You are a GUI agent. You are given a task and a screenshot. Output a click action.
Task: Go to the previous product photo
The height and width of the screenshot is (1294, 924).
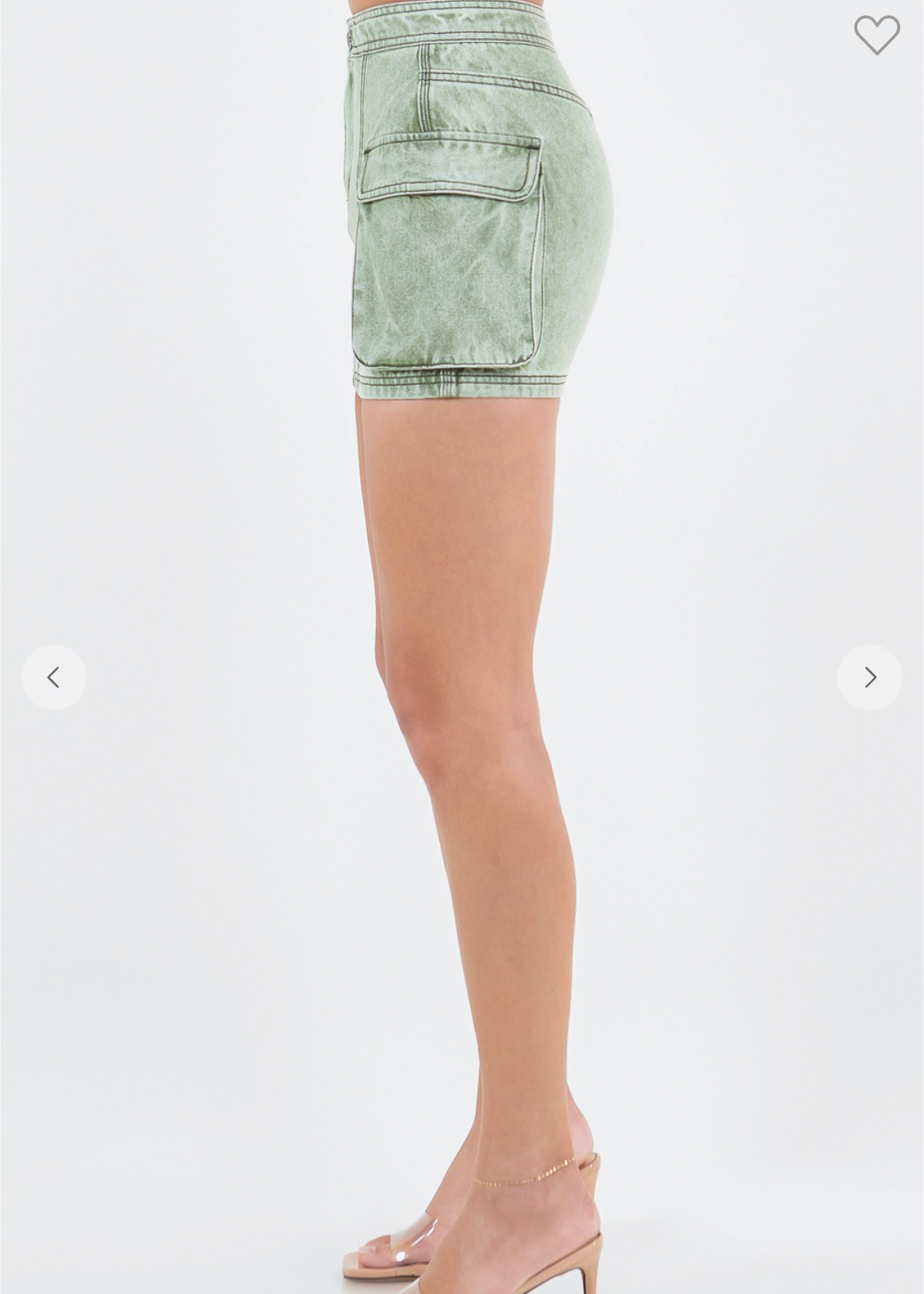(x=54, y=677)
